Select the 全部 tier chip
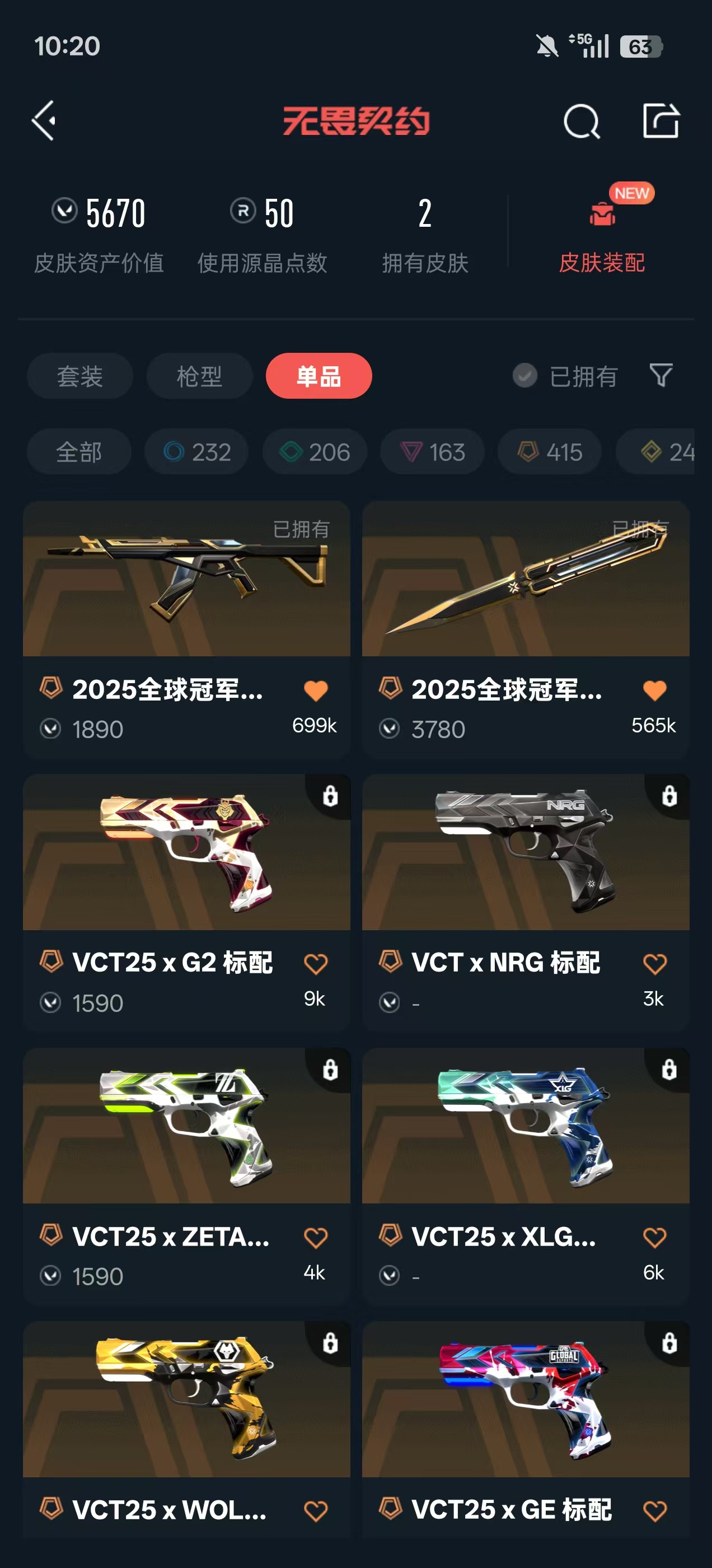 click(79, 452)
